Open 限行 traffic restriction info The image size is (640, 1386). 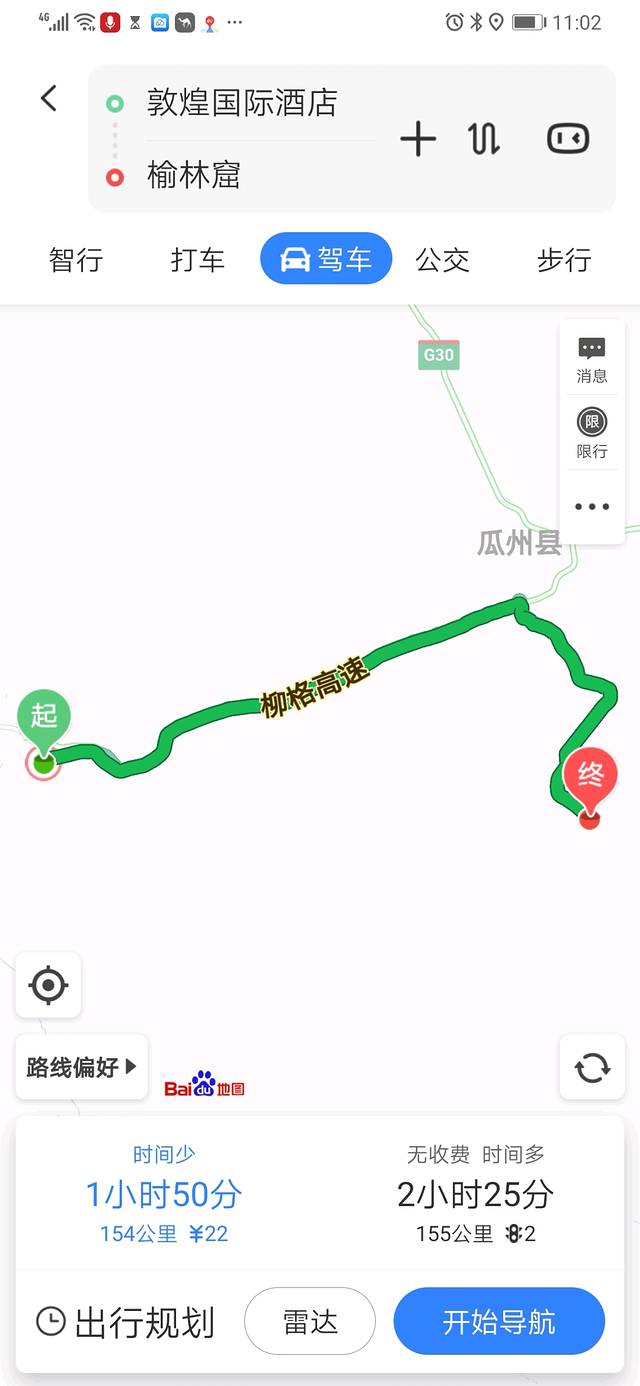click(x=592, y=432)
